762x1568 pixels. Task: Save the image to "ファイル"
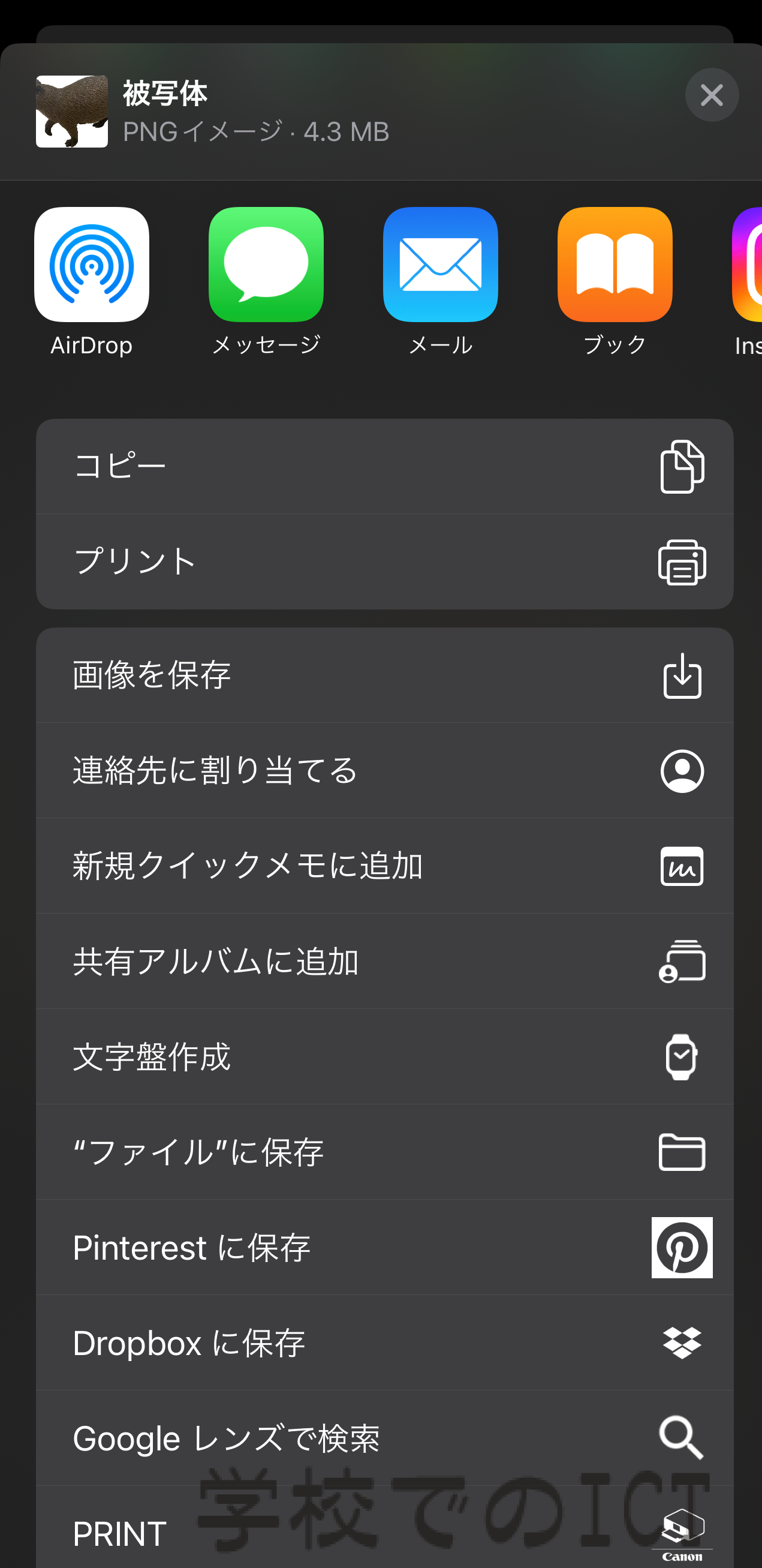click(384, 1152)
